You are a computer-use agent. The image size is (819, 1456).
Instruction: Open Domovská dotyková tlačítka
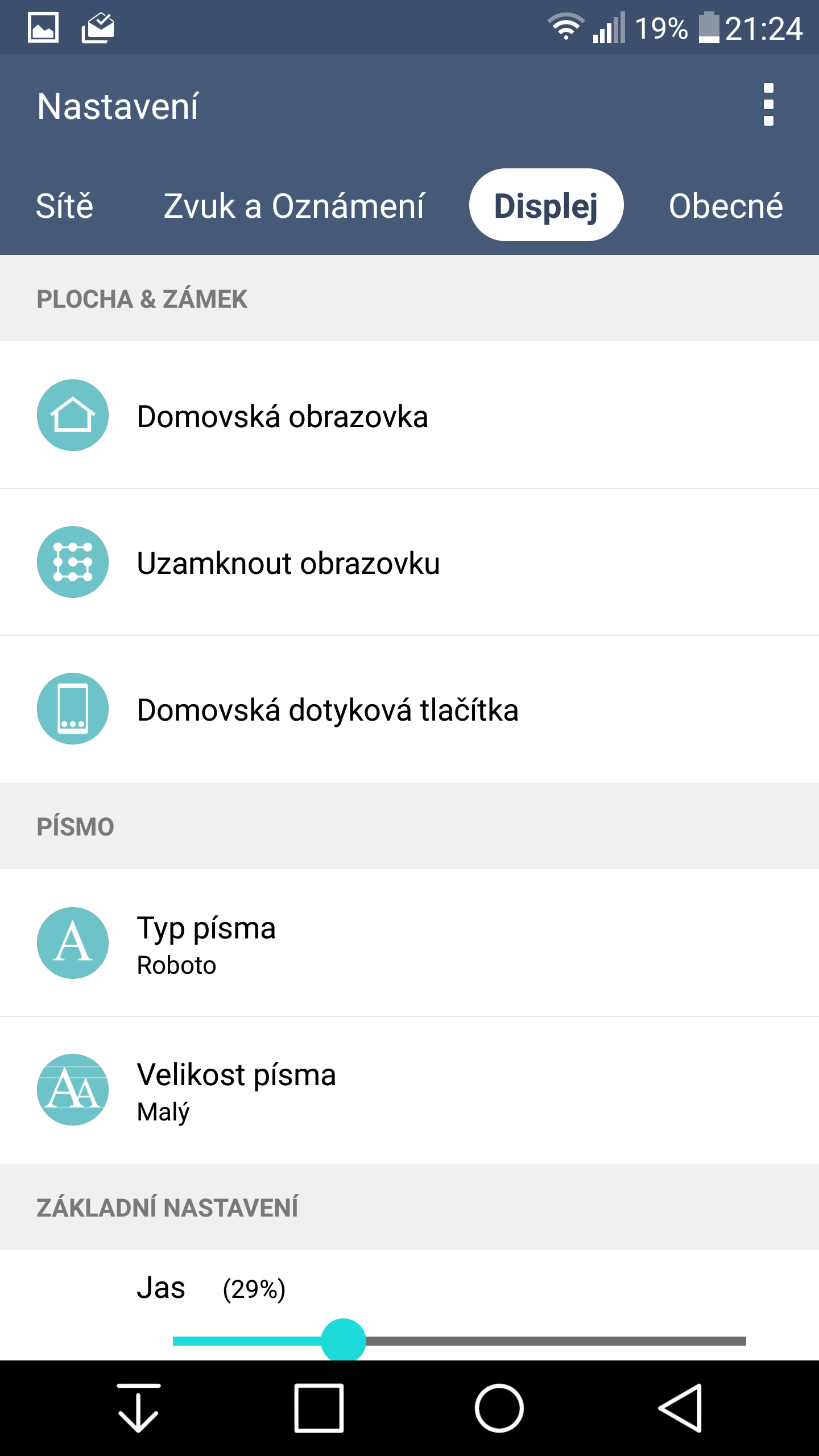[409, 709]
